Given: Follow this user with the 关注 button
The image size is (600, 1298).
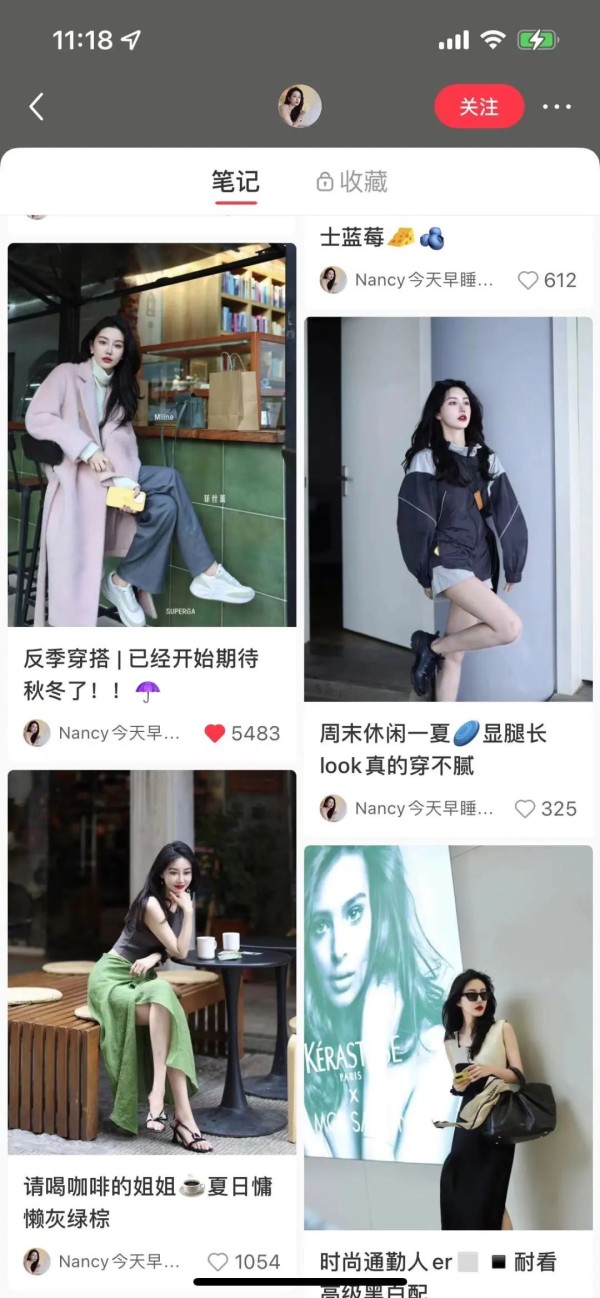Looking at the screenshot, I should click(479, 107).
